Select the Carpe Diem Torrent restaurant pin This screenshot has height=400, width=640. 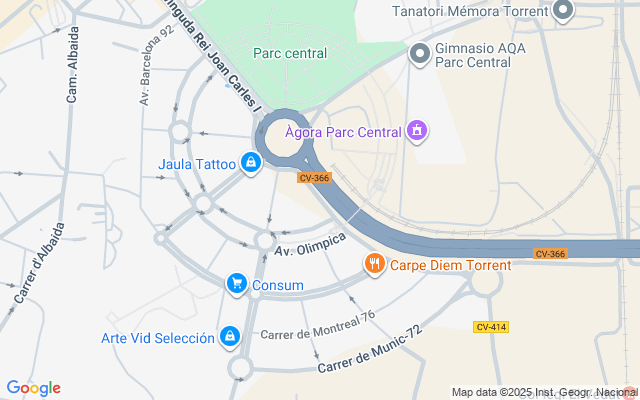click(x=374, y=264)
